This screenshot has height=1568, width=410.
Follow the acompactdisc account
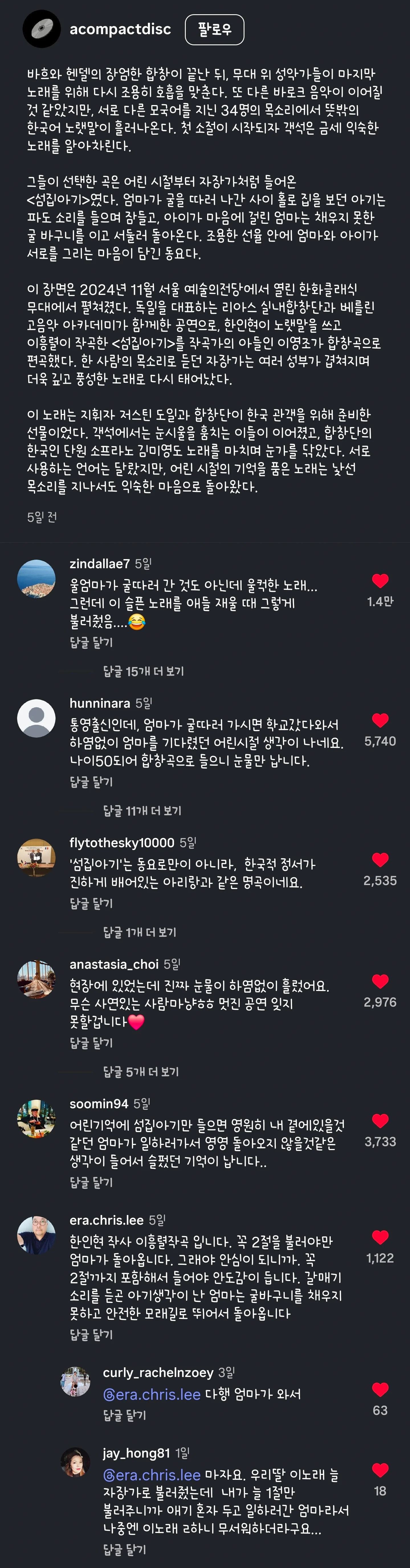(215, 30)
